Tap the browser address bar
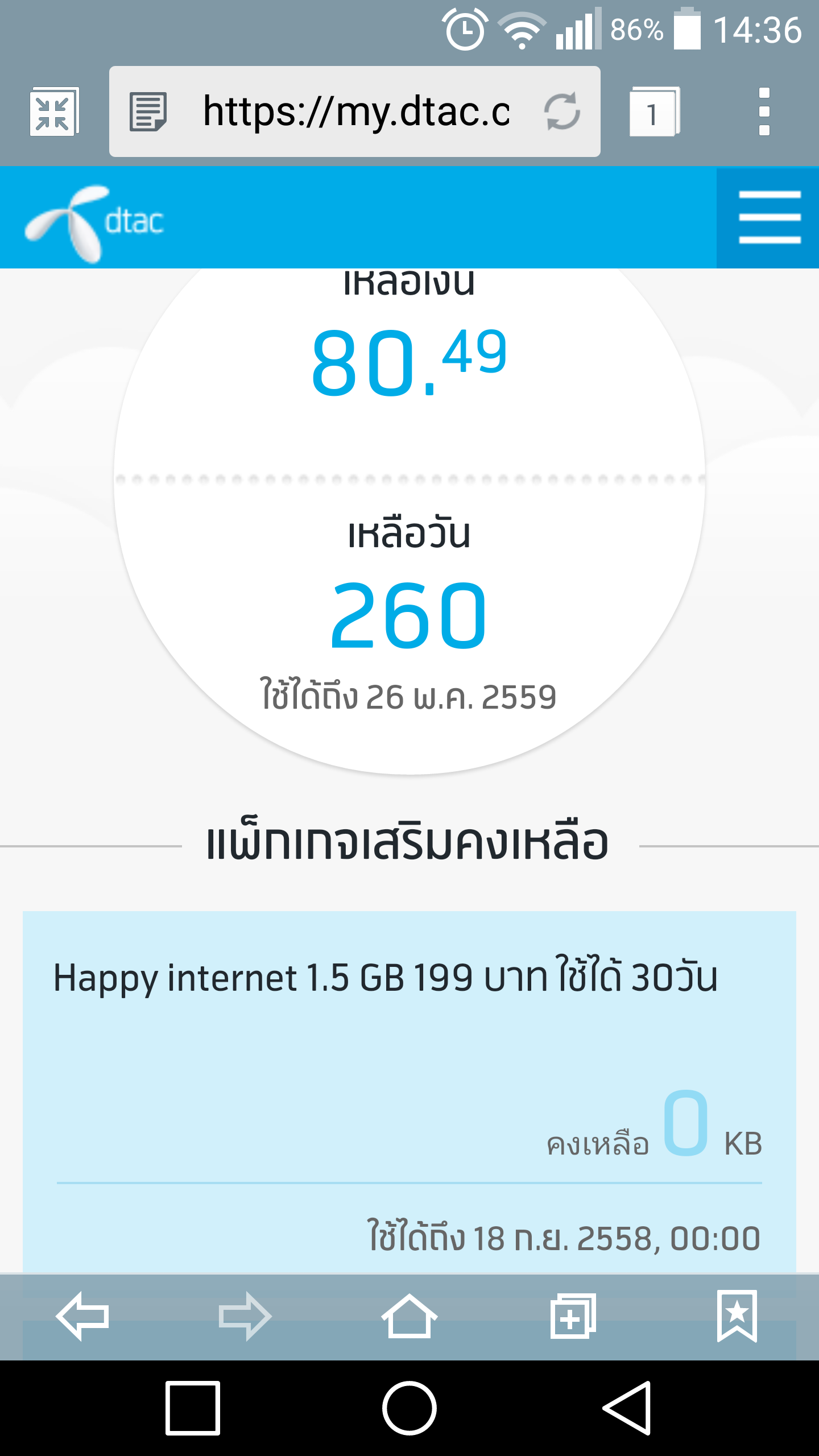This screenshot has height=1456, width=819. (356, 111)
